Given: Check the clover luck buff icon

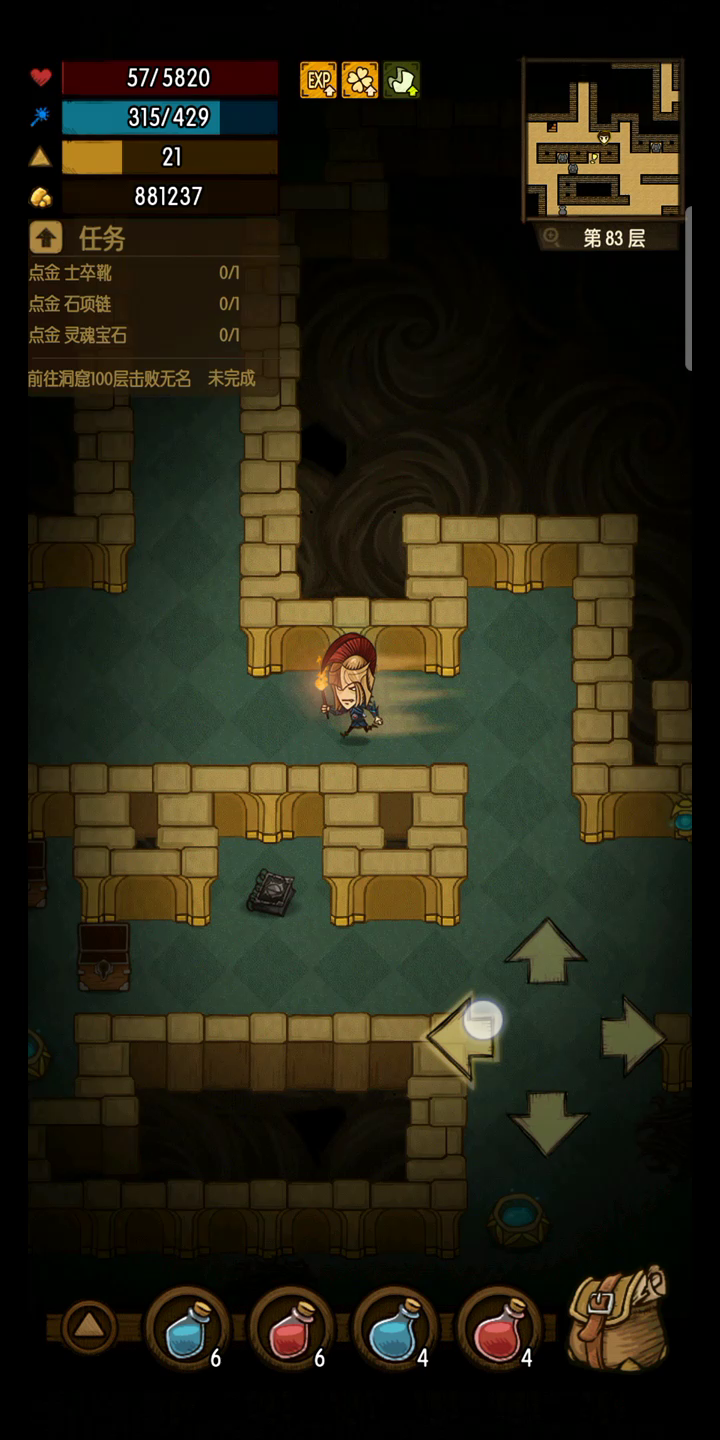Looking at the screenshot, I should click(x=360, y=80).
